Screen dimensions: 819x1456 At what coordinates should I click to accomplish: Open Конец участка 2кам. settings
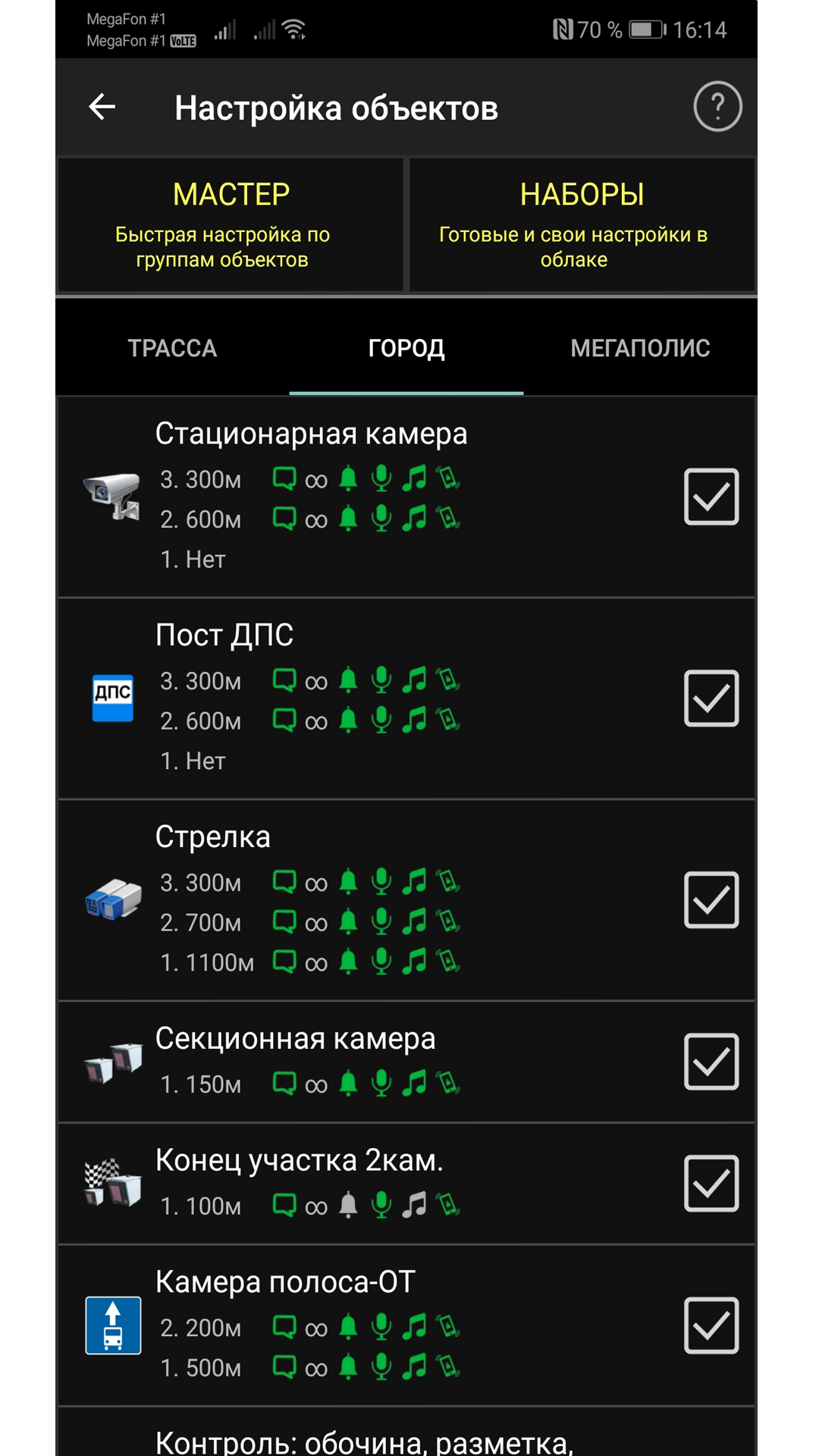click(406, 1184)
